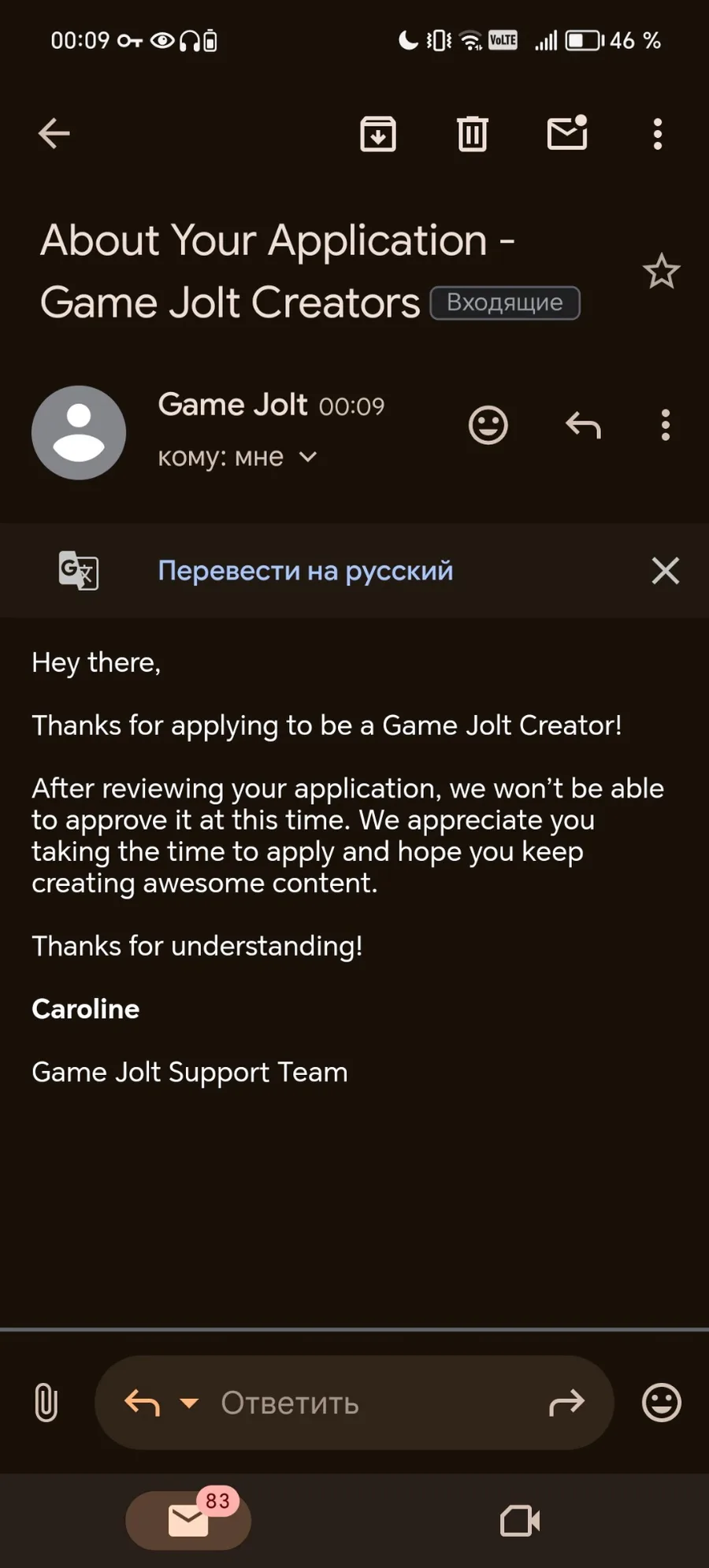Forward this email using the forward arrow
This screenshot has width=709, height=1568.
coord(566,1403)
